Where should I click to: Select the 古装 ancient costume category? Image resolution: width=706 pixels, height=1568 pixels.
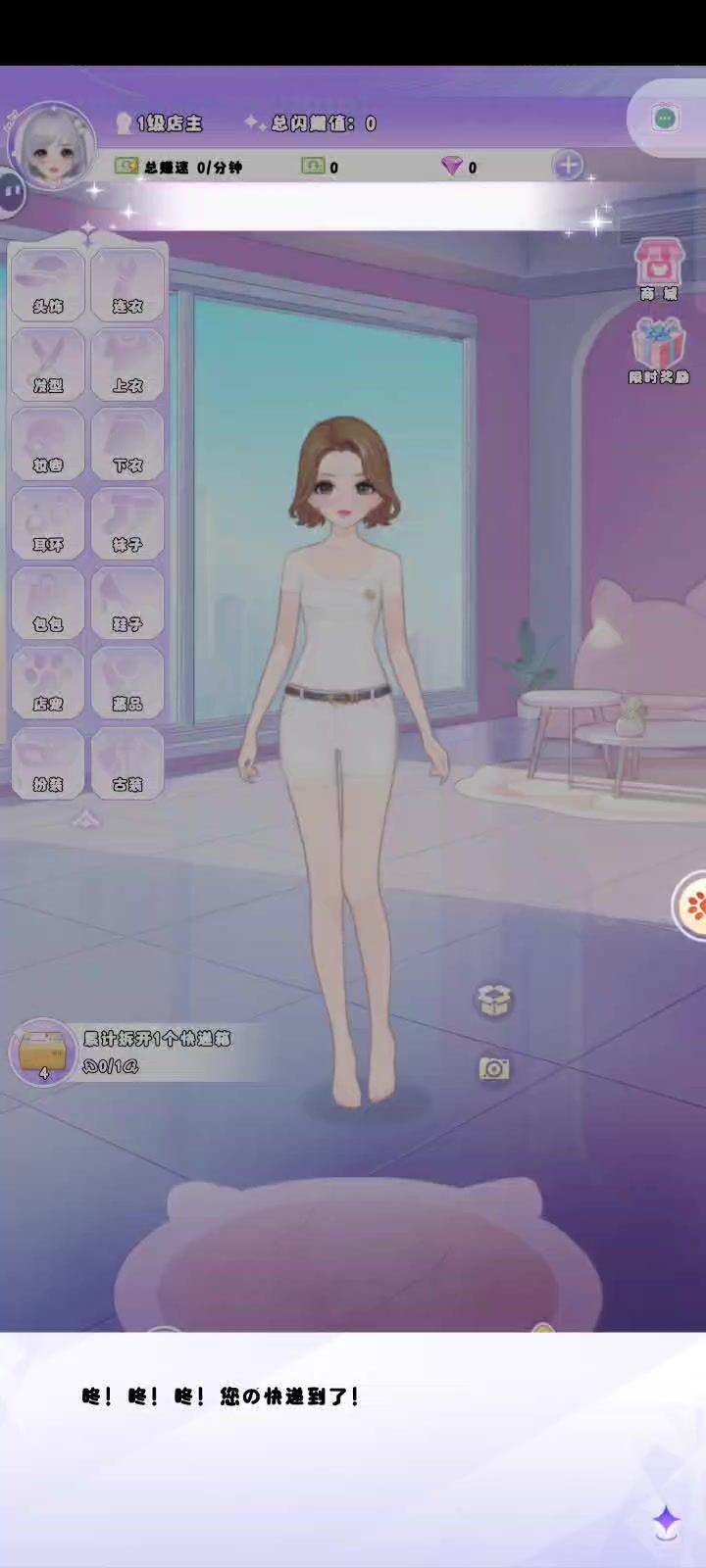(127, 761)
